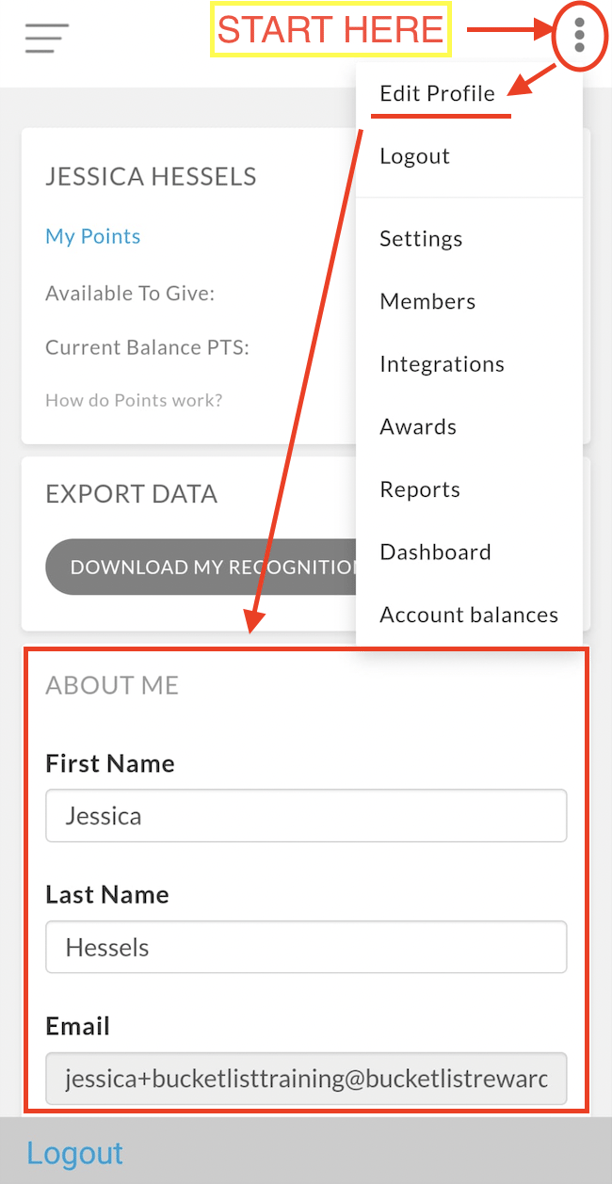The width and height of the screenshot is (612, 1184).
Task: Open the hamburger drawer menu
Action: click(x=47, y=38)
